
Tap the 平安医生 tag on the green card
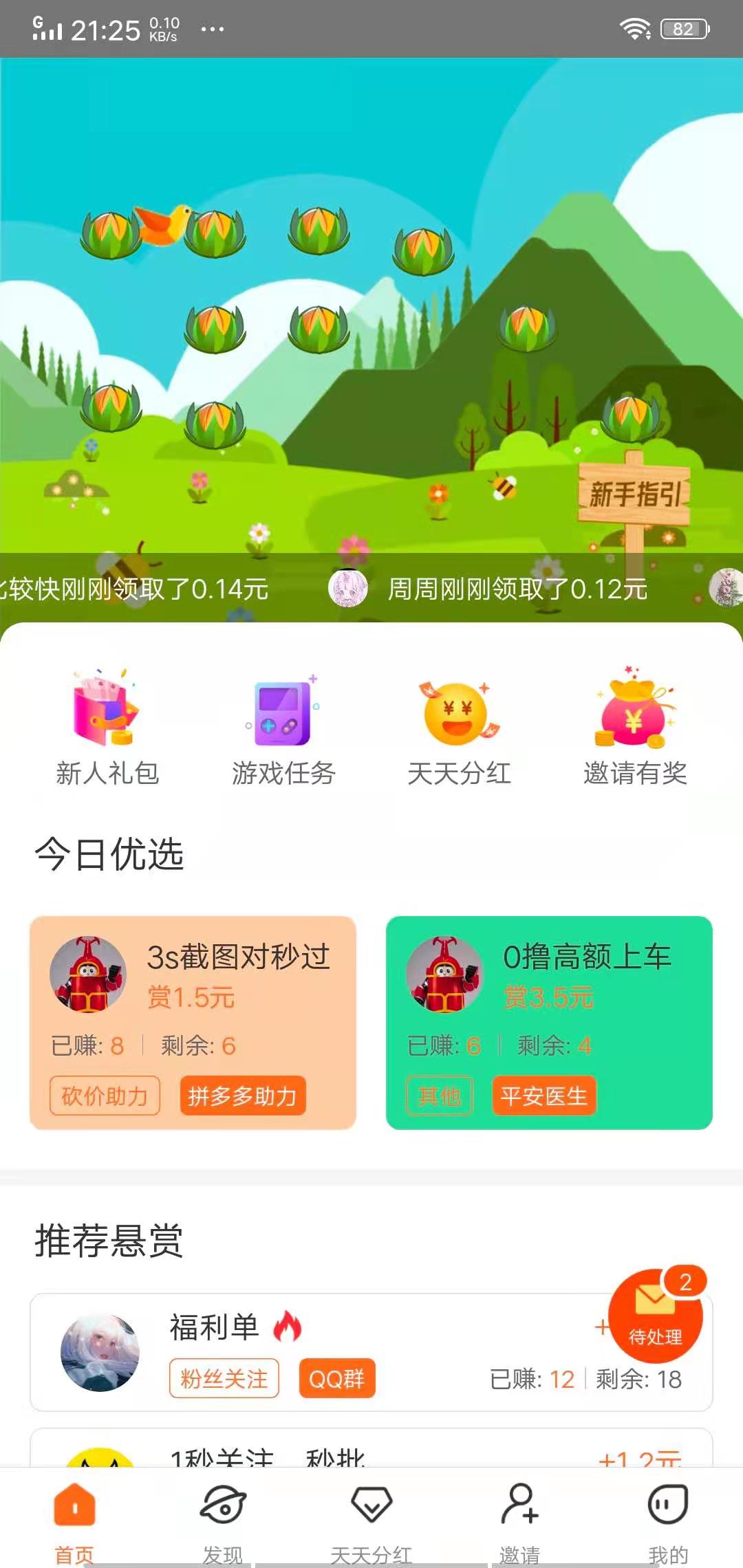click(543, 1097)
